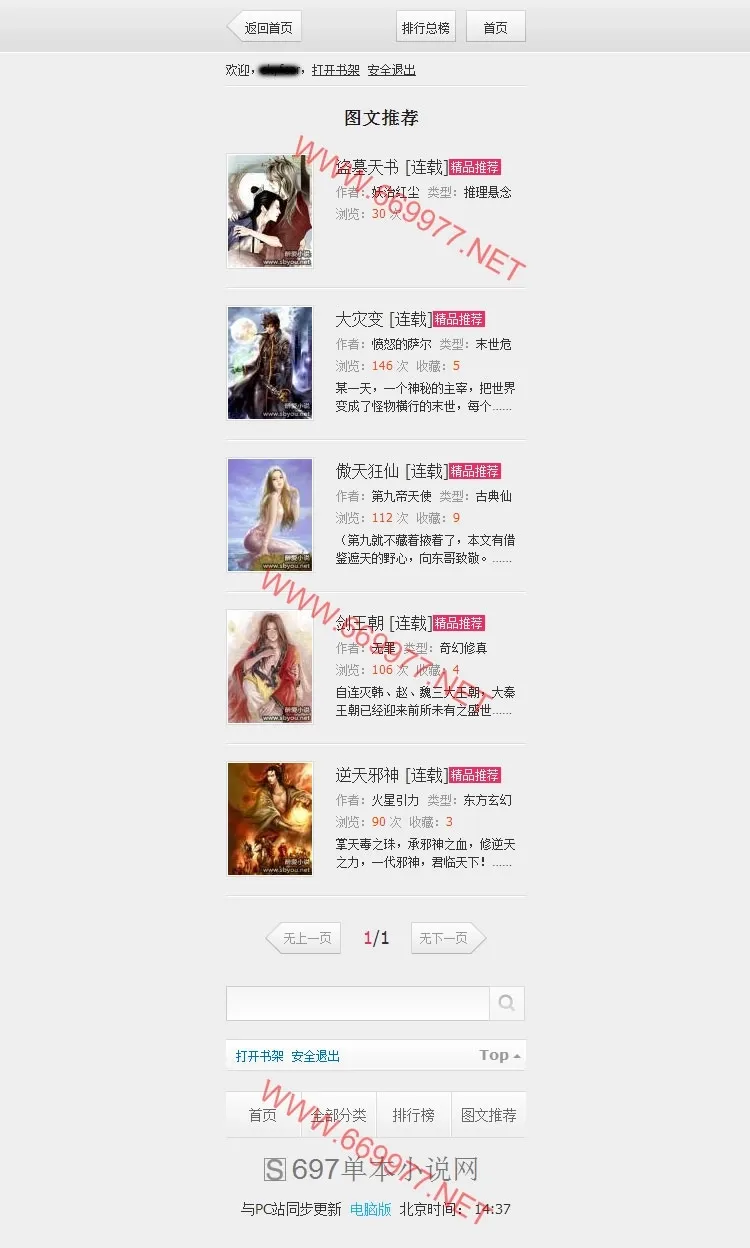Open the novel 逆天邪神
Screen dimensions: 750x1248
(367, 775)
